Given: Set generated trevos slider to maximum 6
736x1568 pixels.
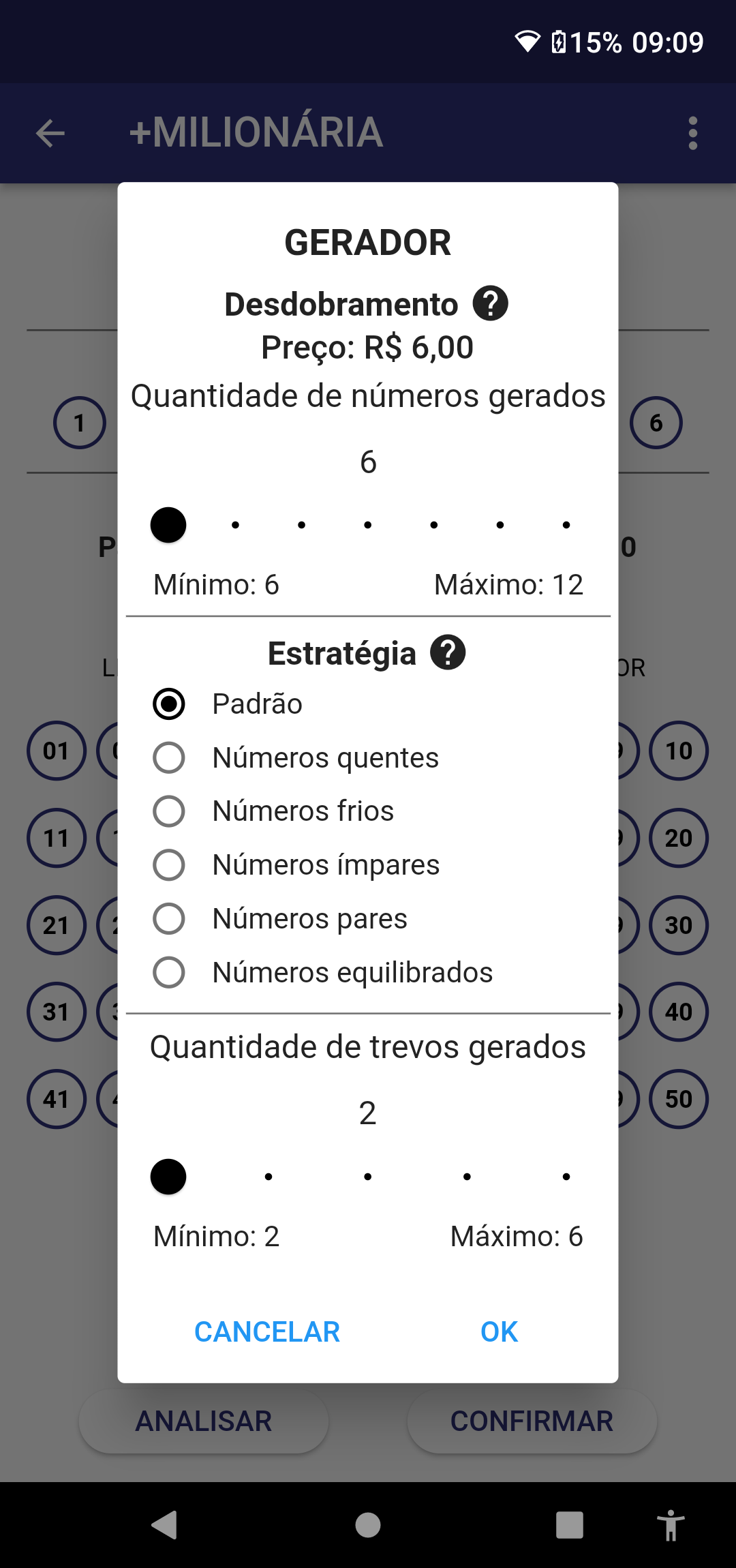Looking at the screenshot, I should pos(566,1177).
